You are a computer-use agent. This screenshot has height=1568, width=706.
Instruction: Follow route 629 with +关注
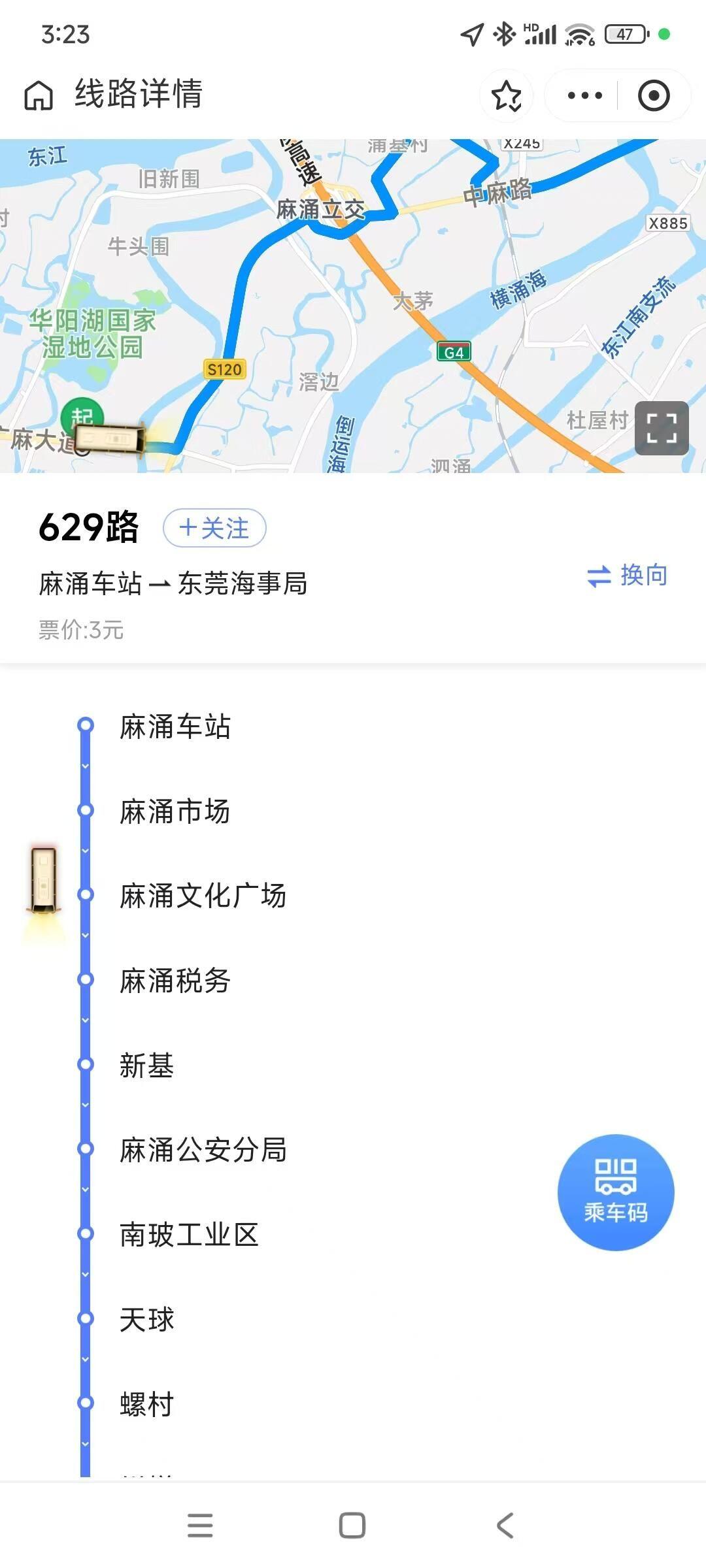tap(214, 528)
